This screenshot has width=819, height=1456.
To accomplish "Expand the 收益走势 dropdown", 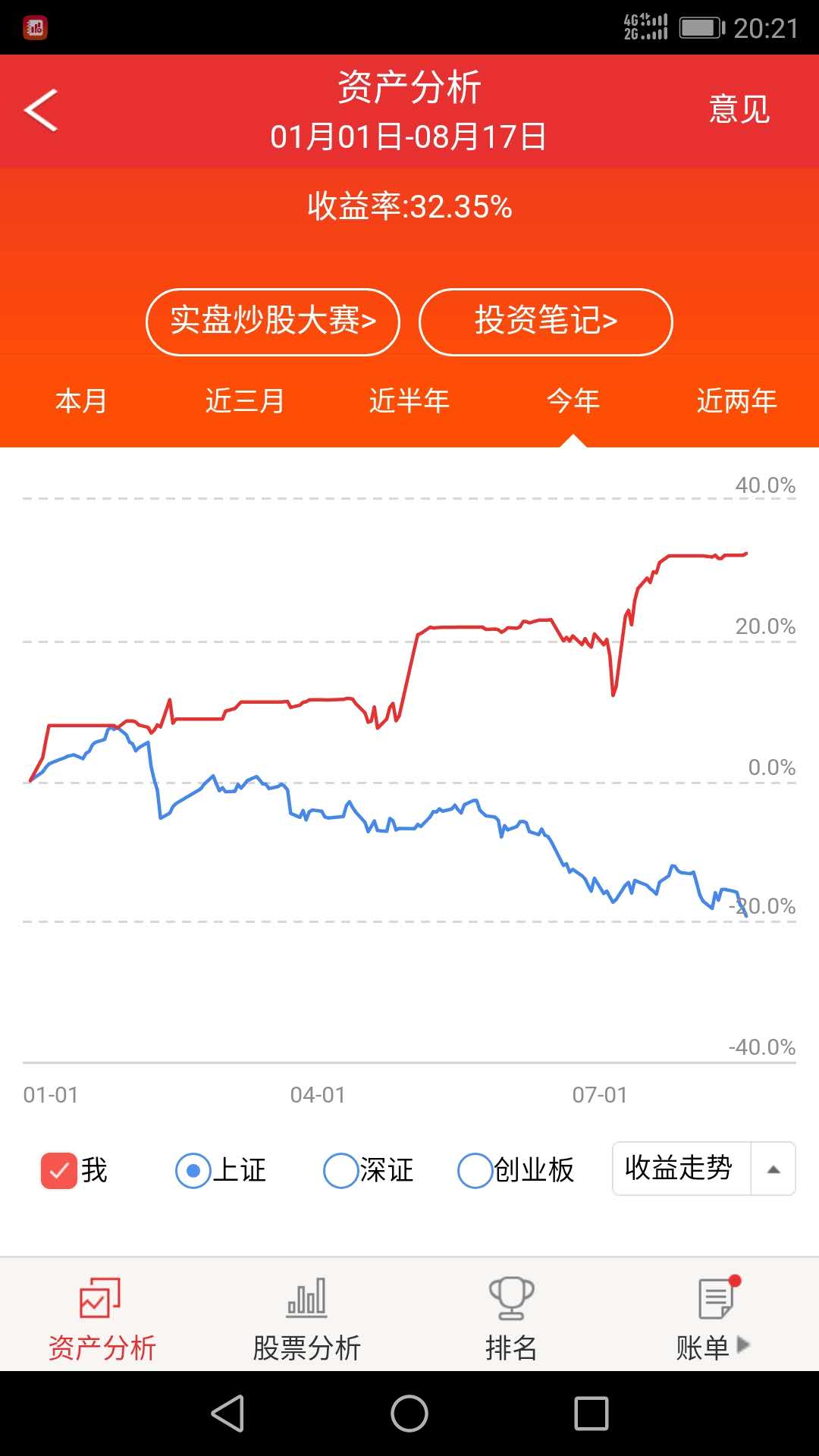I will (703, 1169).
